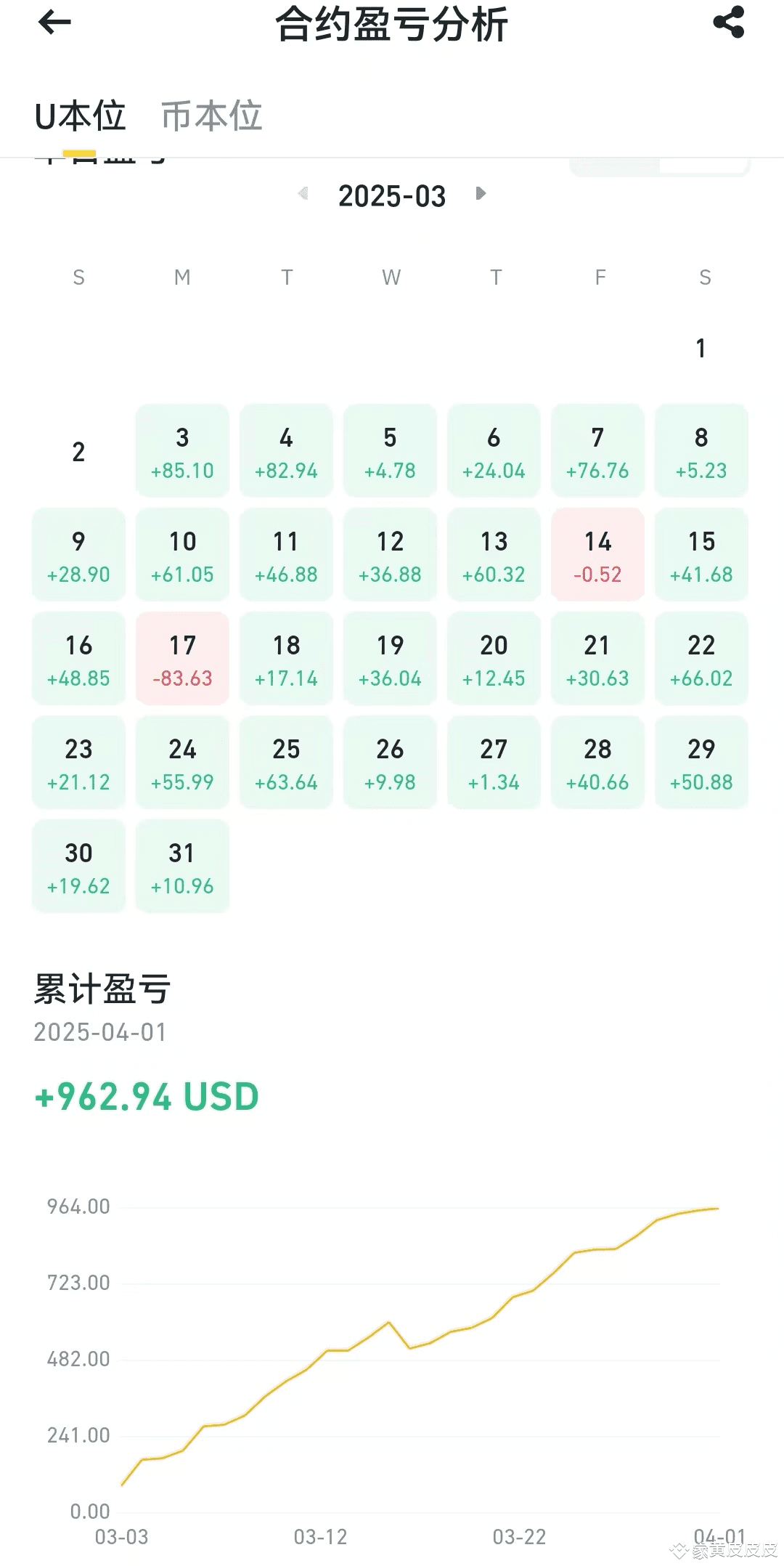Open day 22 with +66.02
784x1566 pixels.
tap(701, 659)
